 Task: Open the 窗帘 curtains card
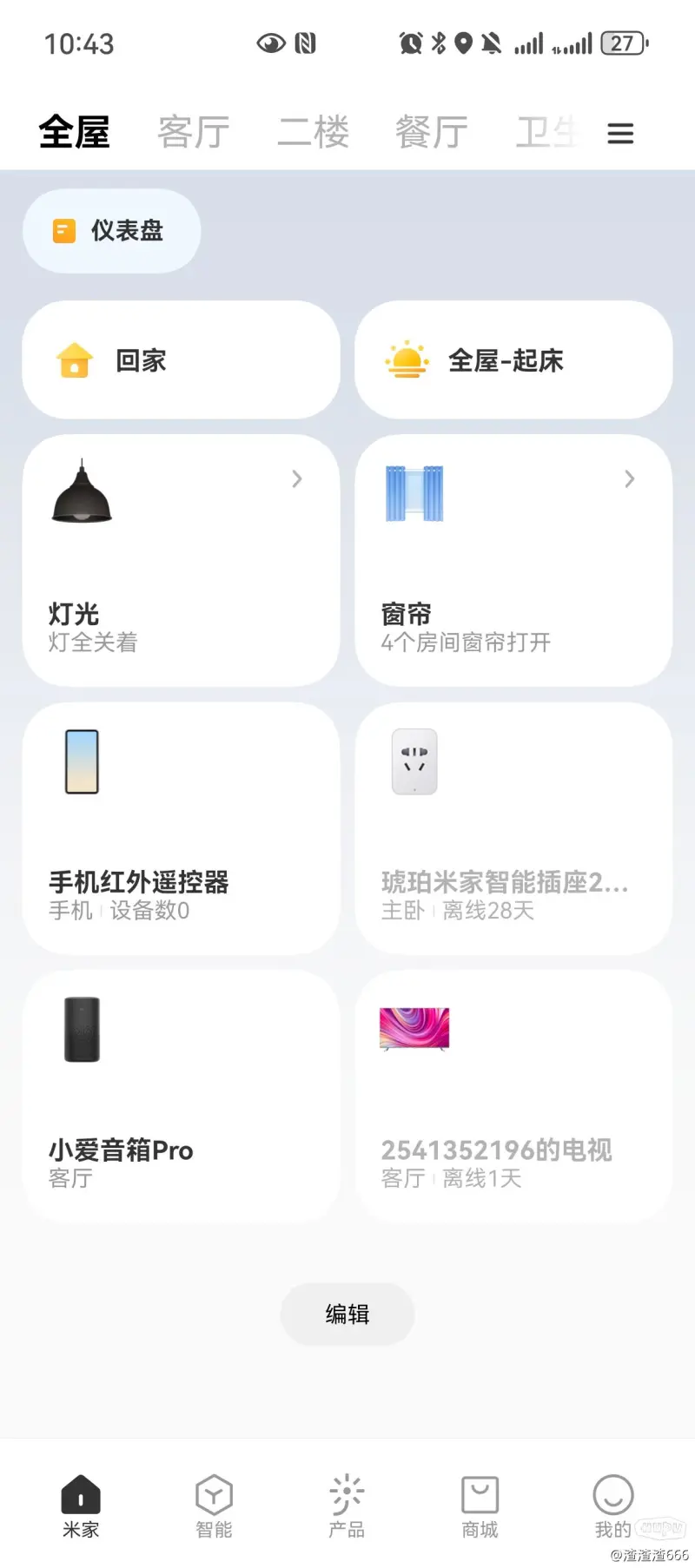click(x=513, y=561)
